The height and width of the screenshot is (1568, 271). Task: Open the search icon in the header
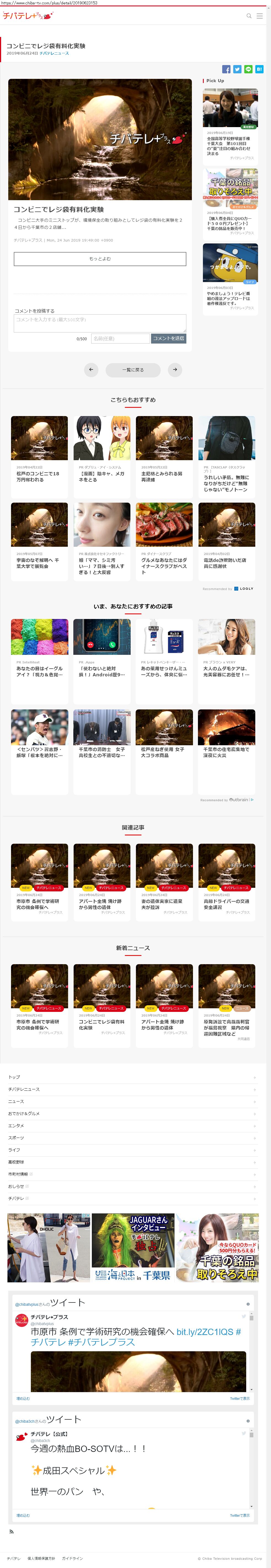click(x=248, y=16)
